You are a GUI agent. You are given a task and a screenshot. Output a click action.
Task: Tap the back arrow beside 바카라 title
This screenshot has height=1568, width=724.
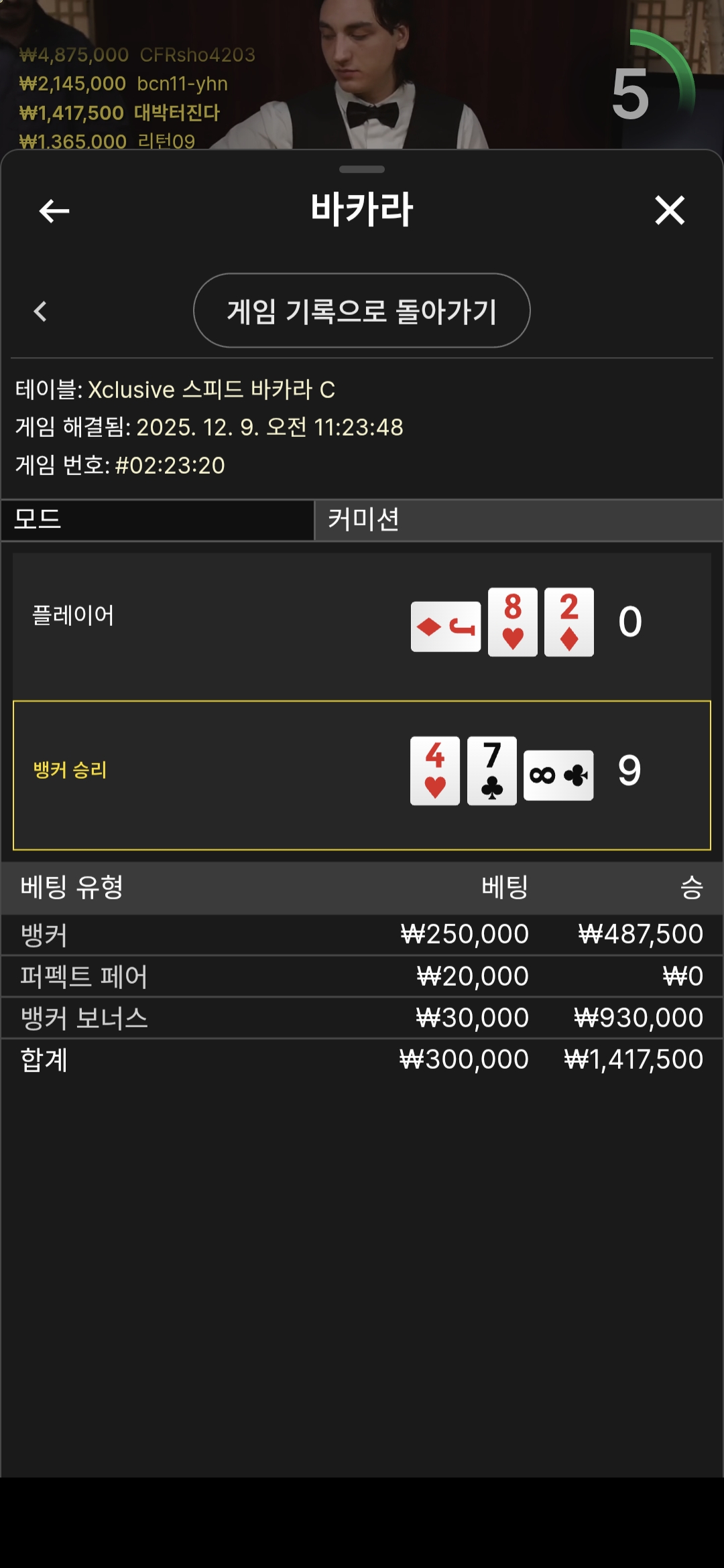[54, 211]
